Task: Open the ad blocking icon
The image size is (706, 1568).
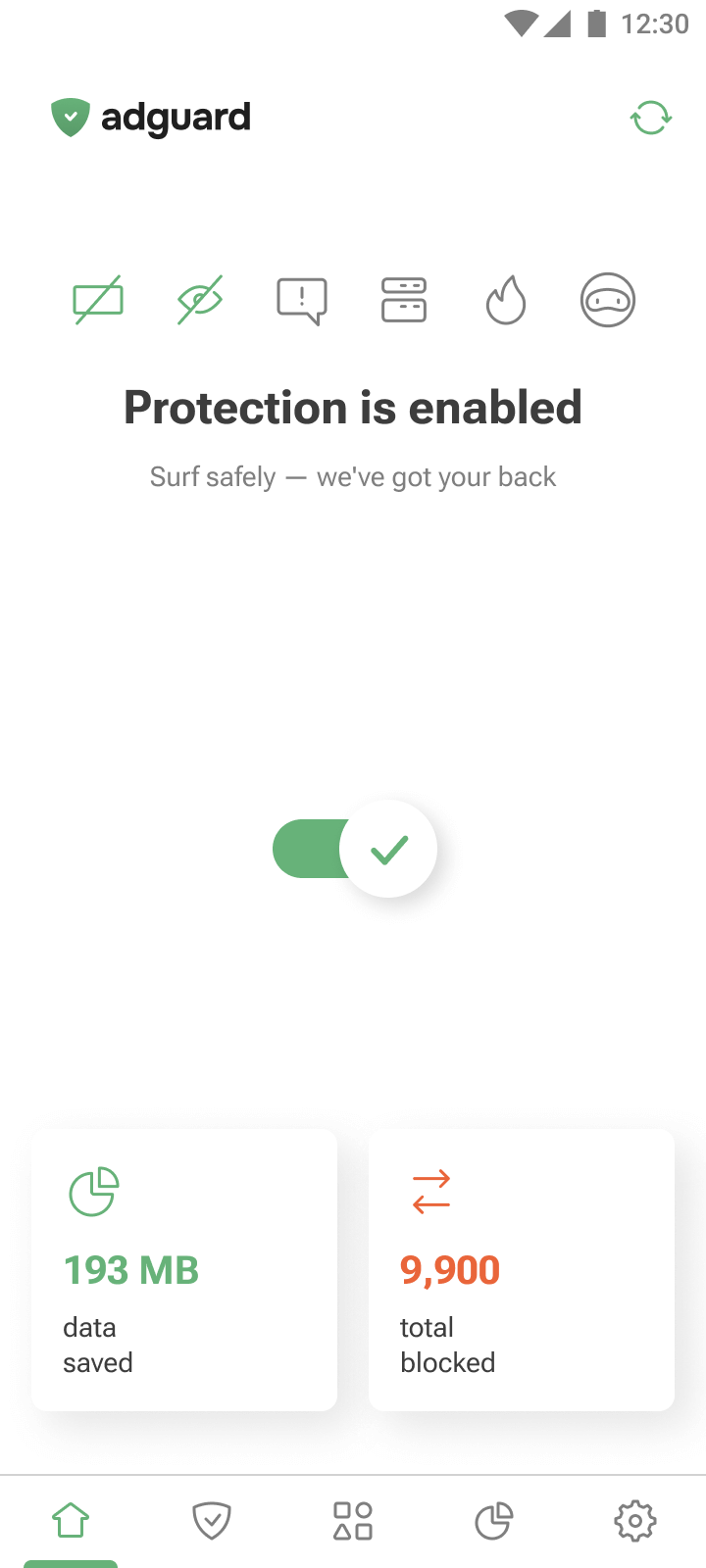Action: (98, 300)
